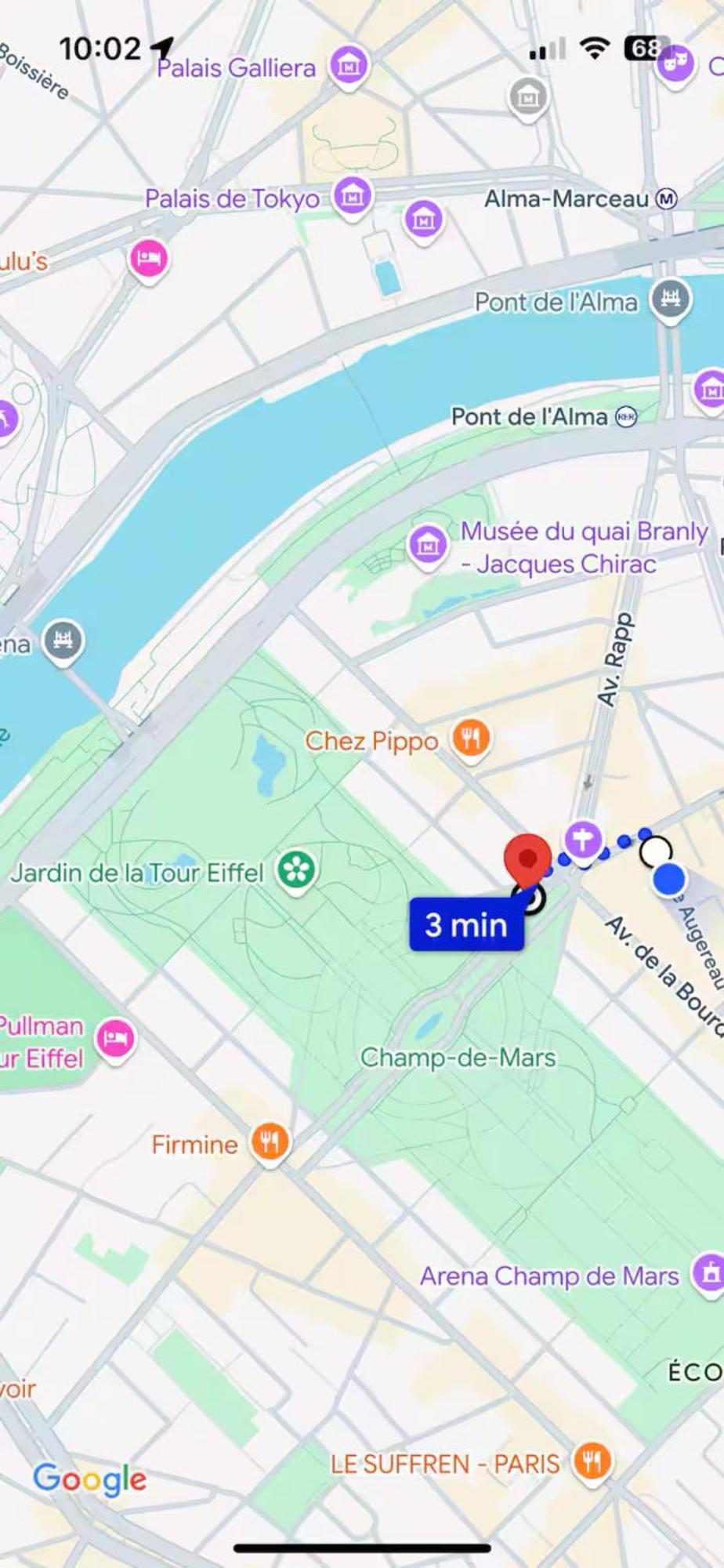The width and height of the screenshot is (724, 1568).
Task: Select the Pont de l'Alma RER station
Action: click(626, 416)
